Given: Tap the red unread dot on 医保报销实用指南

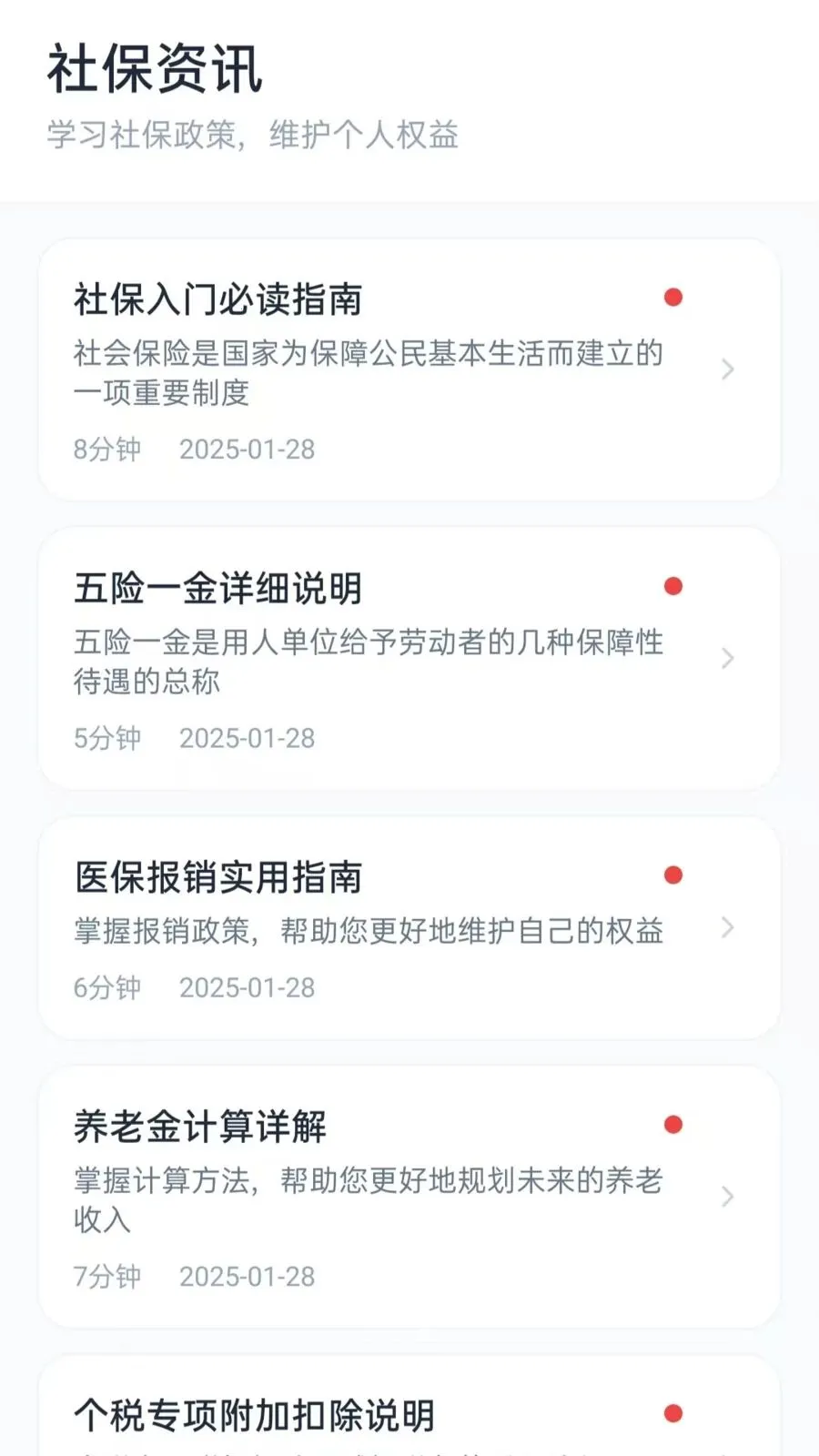Looking at the screenshot, I should [x=673, y=874].
